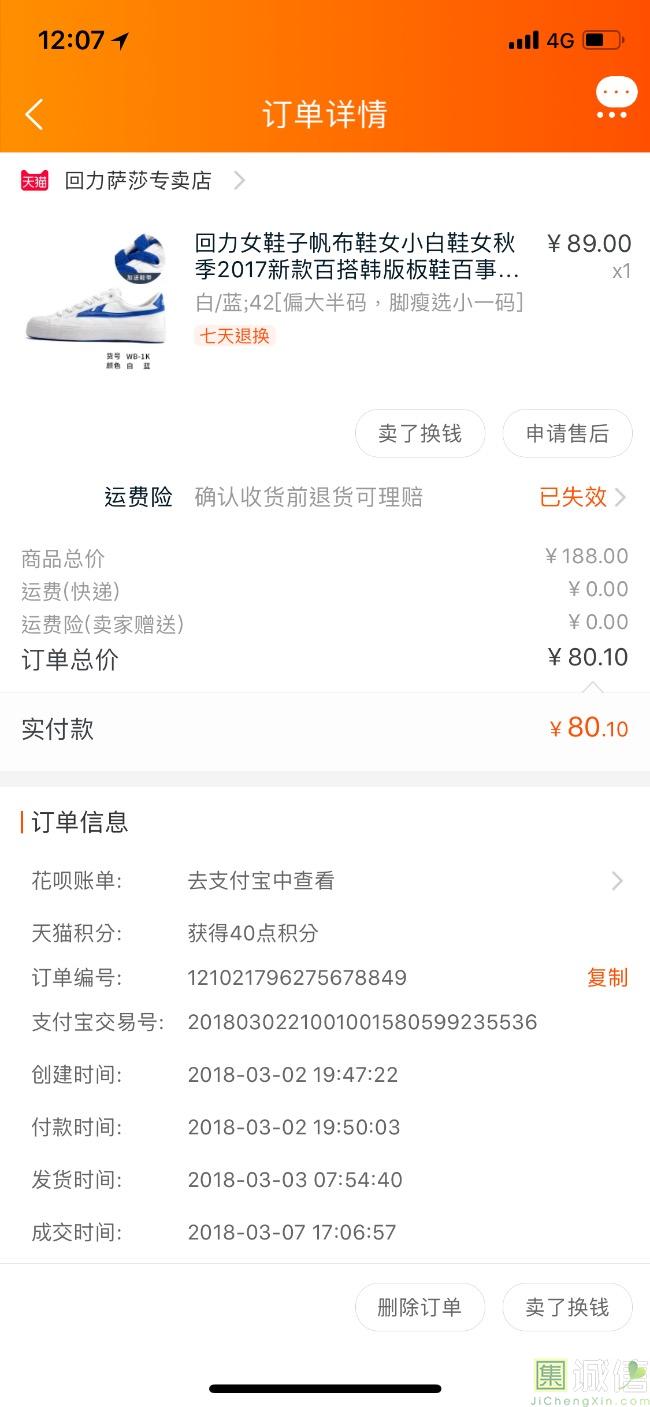
Task: Copy the order number with 复制
Action: pyautogui.click(x=607, y=978)
